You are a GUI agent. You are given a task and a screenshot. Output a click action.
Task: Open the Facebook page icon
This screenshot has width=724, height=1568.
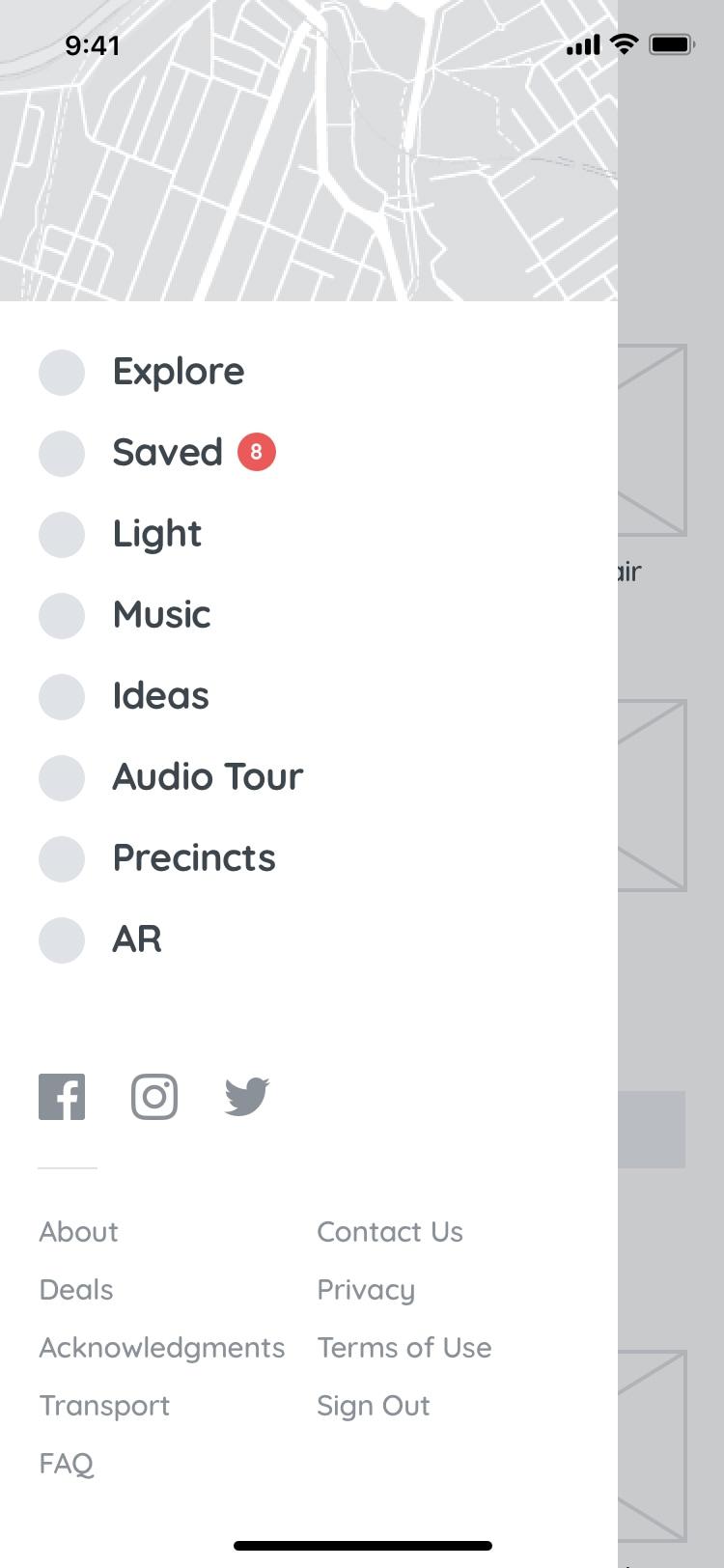click(62, 1096)
